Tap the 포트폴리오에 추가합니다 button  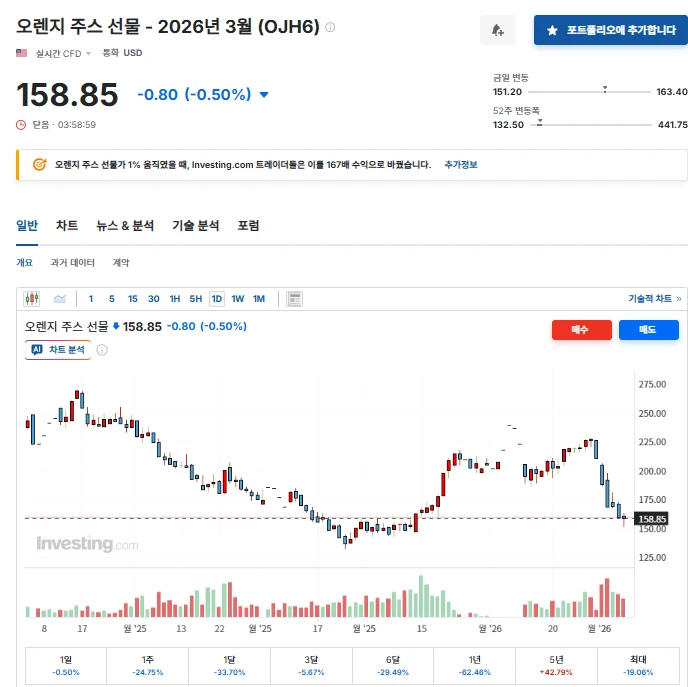(x=610, y=30)
